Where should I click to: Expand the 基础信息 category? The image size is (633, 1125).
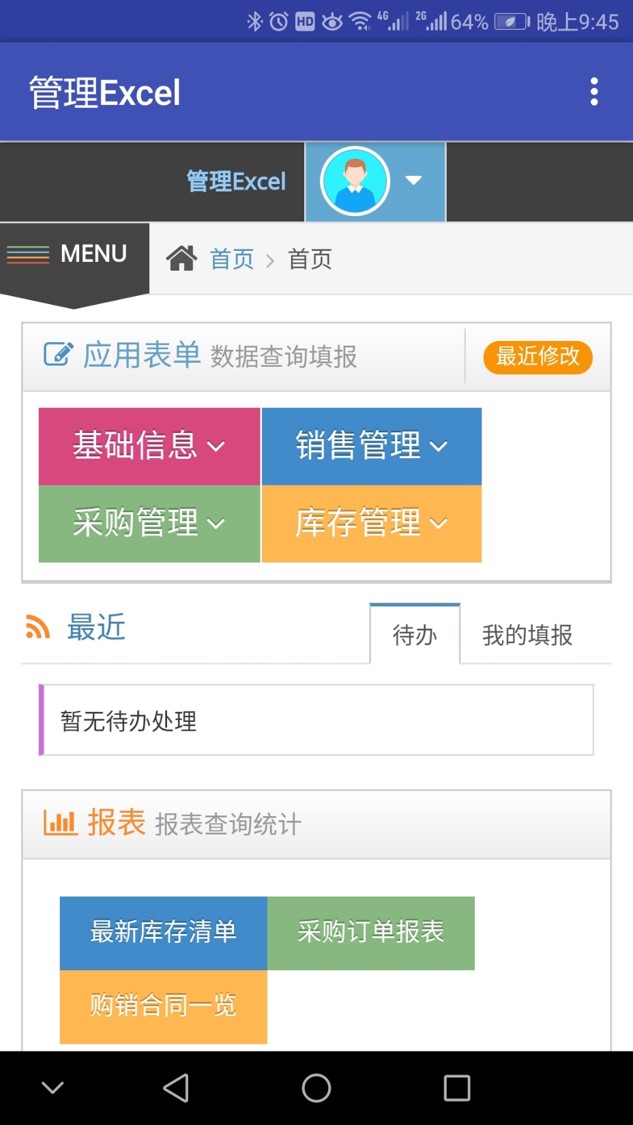click(x=149, y=446)
